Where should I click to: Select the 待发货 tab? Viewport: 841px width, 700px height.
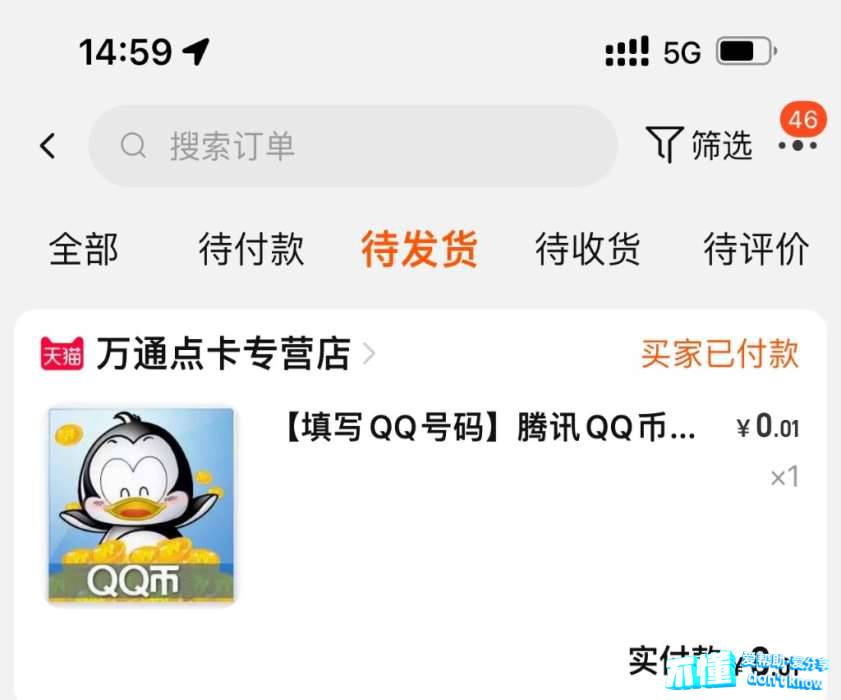click(419, 249)
